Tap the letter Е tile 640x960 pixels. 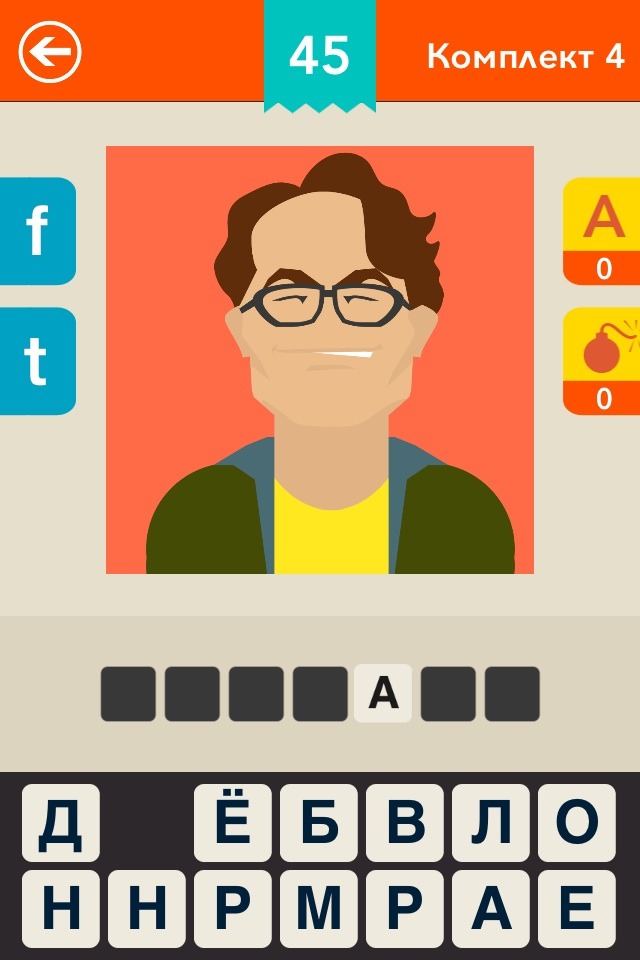[577, 909]
